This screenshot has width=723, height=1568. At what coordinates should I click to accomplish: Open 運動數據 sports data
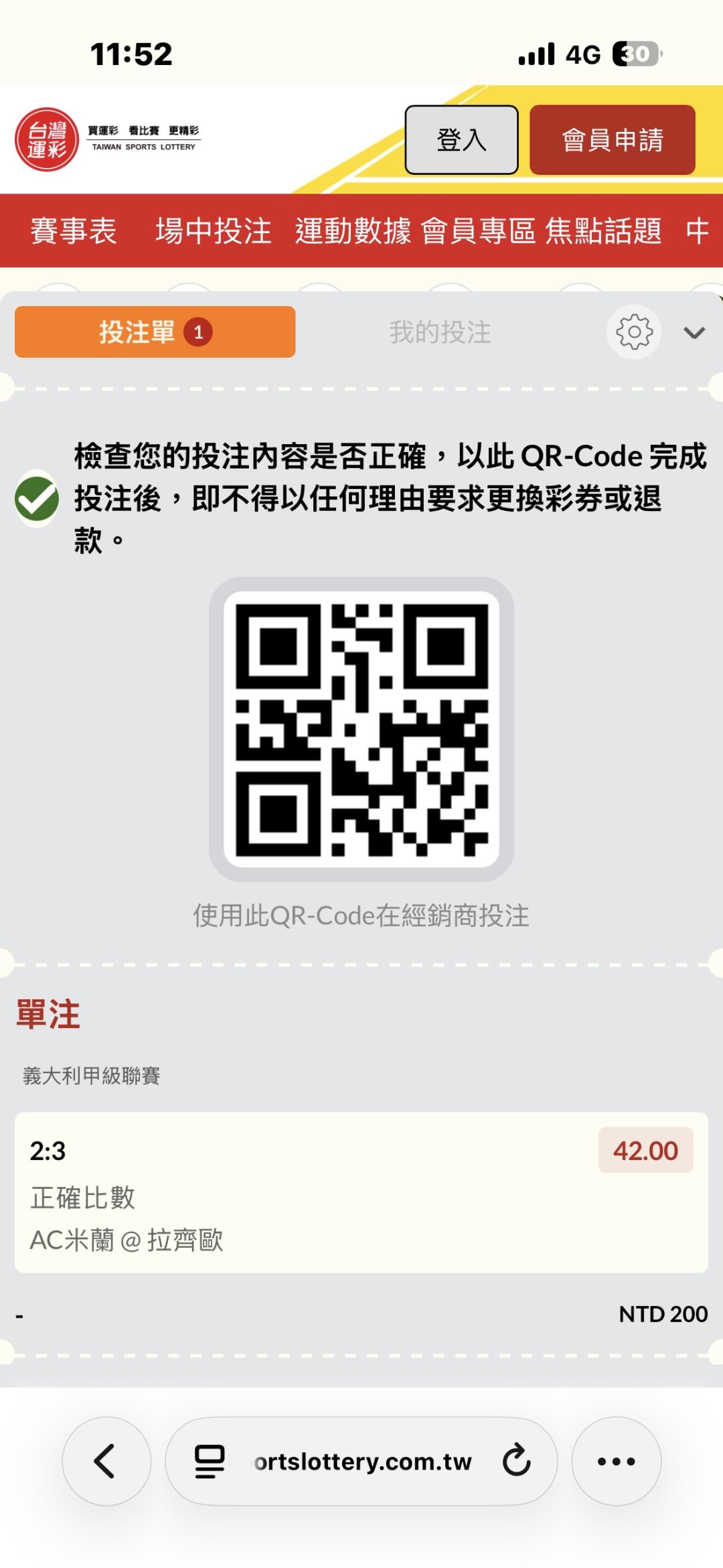pyautogui.click(x=353, y=231)
